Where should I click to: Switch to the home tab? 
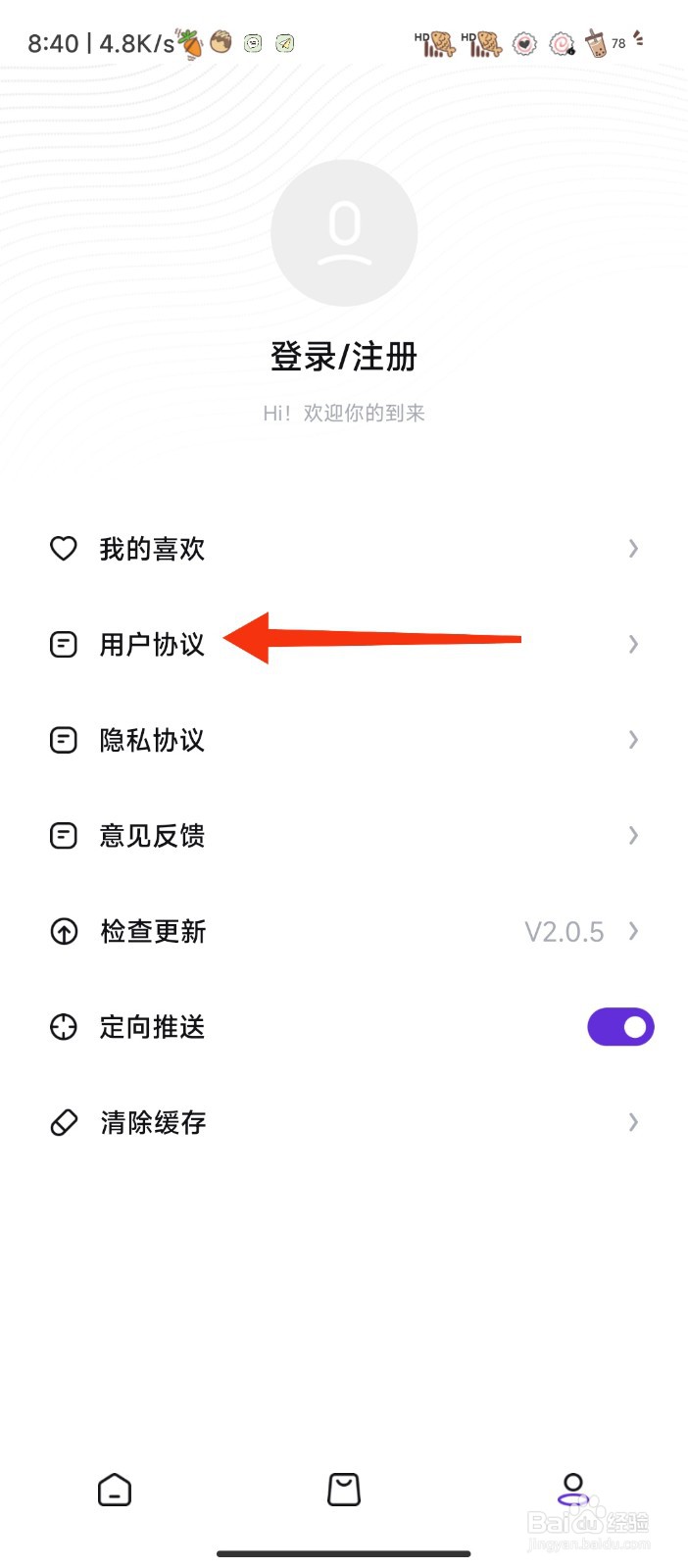click(x=115, y=1490)
